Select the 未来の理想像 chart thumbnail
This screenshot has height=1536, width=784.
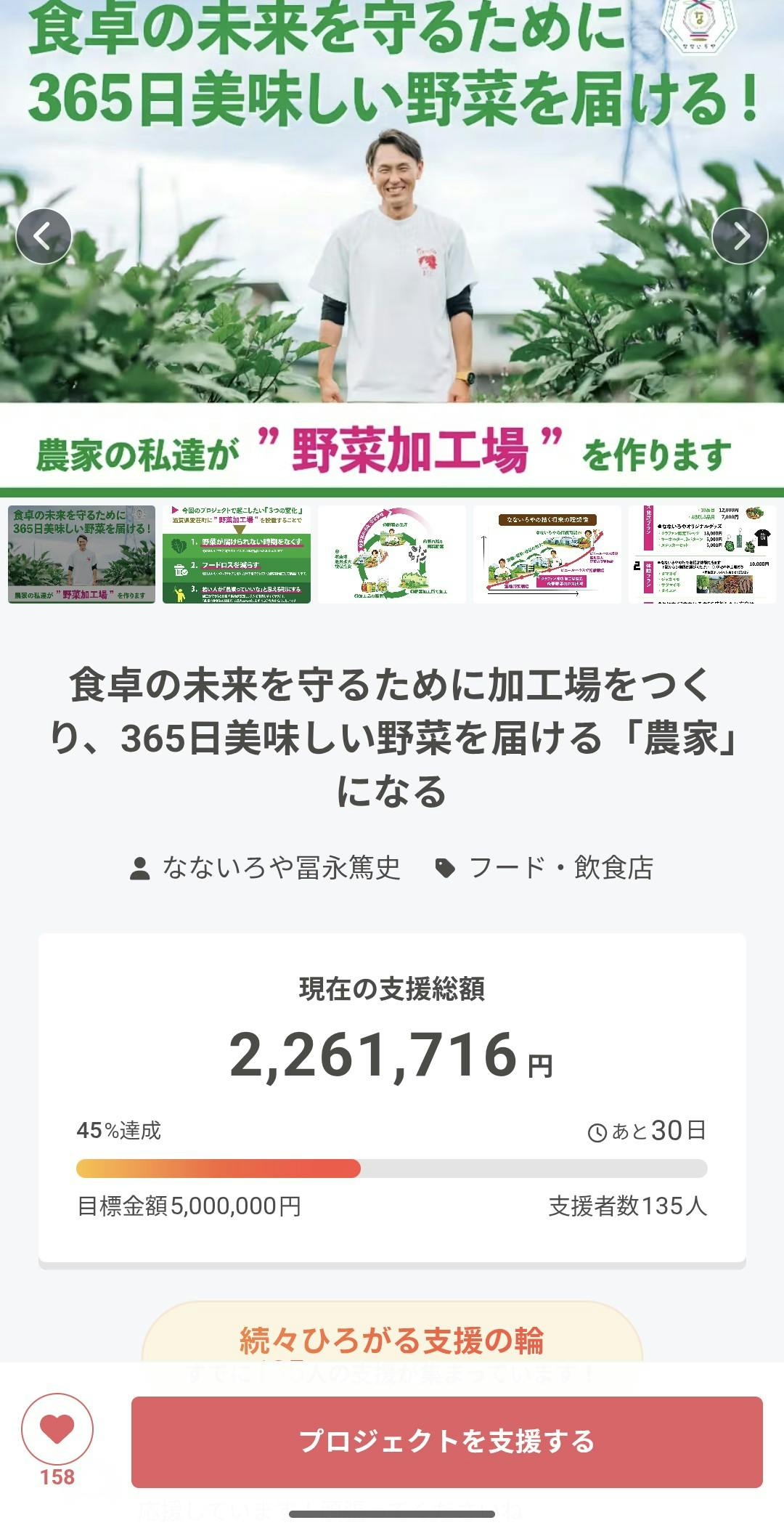tap(547, 554)
